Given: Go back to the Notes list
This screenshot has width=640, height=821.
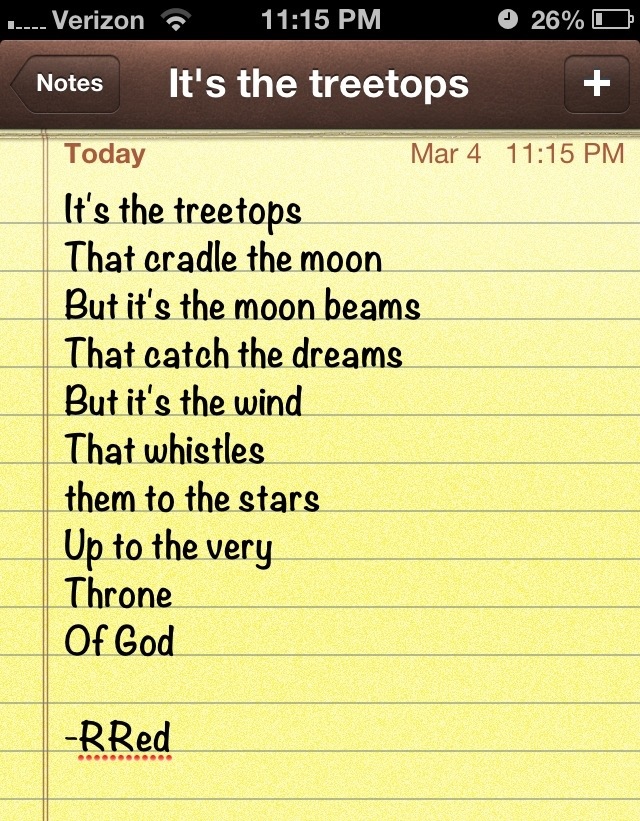Looking at the screenshot, I should 66,84.
